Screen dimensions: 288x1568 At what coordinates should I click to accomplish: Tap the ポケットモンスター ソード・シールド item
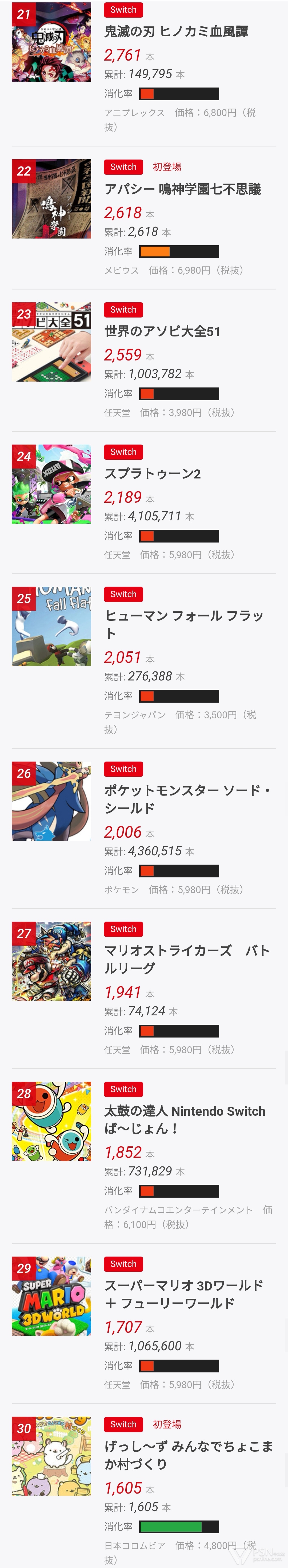187,799
